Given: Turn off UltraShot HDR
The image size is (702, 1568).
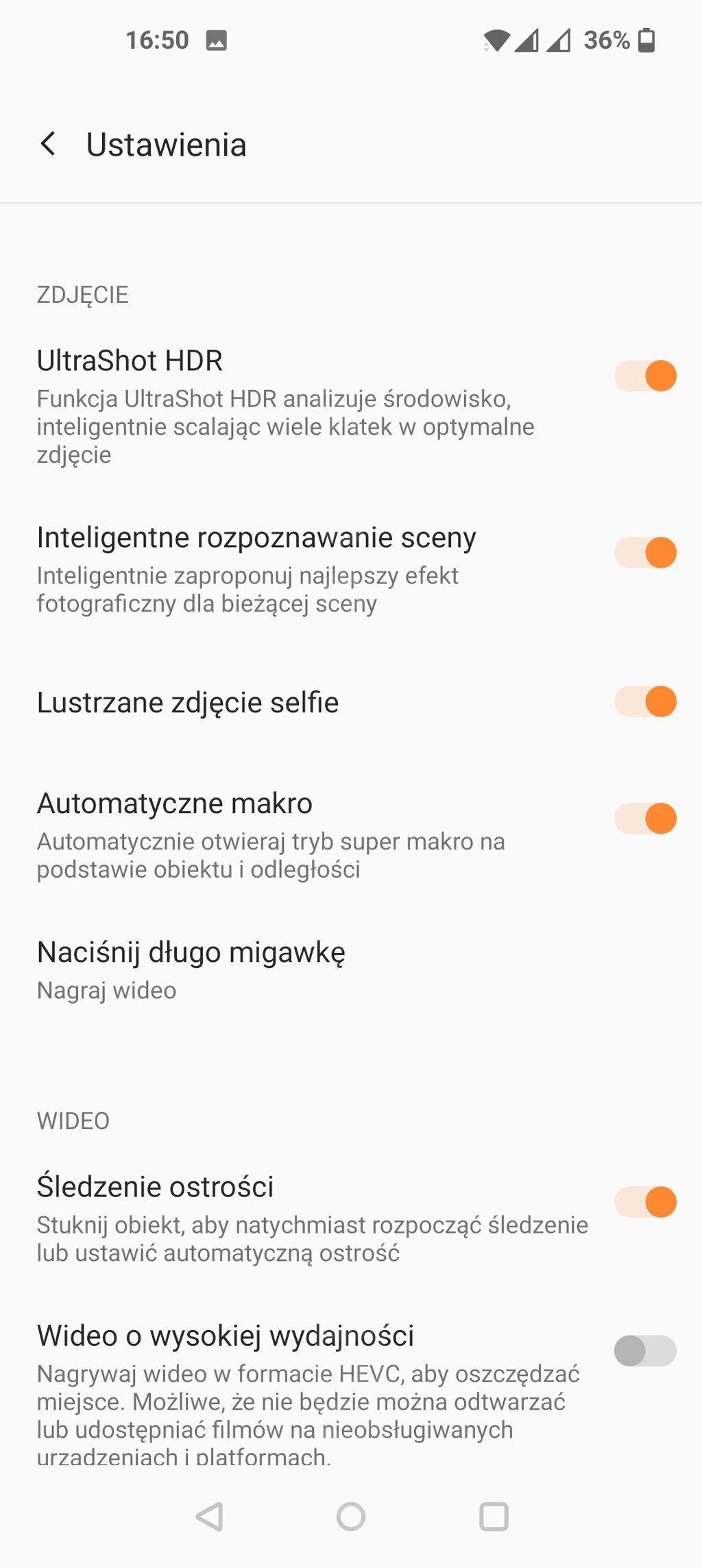Looking at the screenshot, I should click(645, 376).
